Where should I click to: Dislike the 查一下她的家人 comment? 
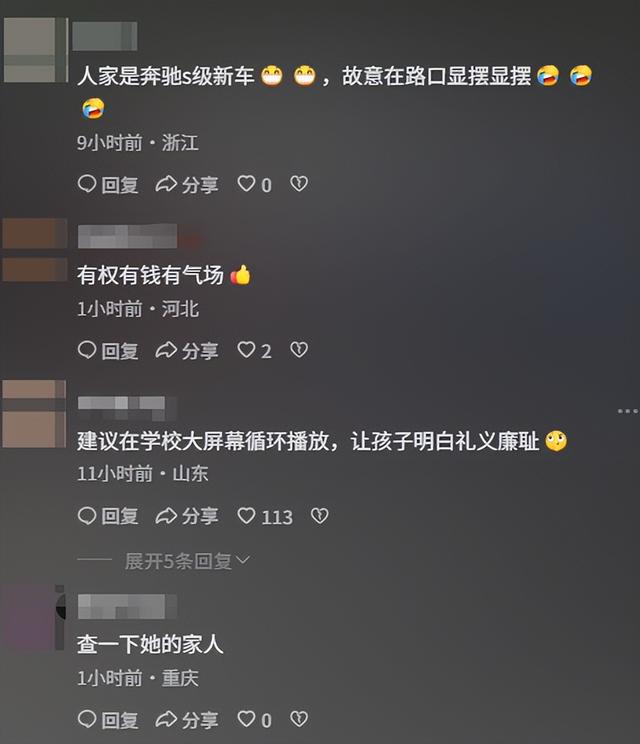[x=298, y=719]
